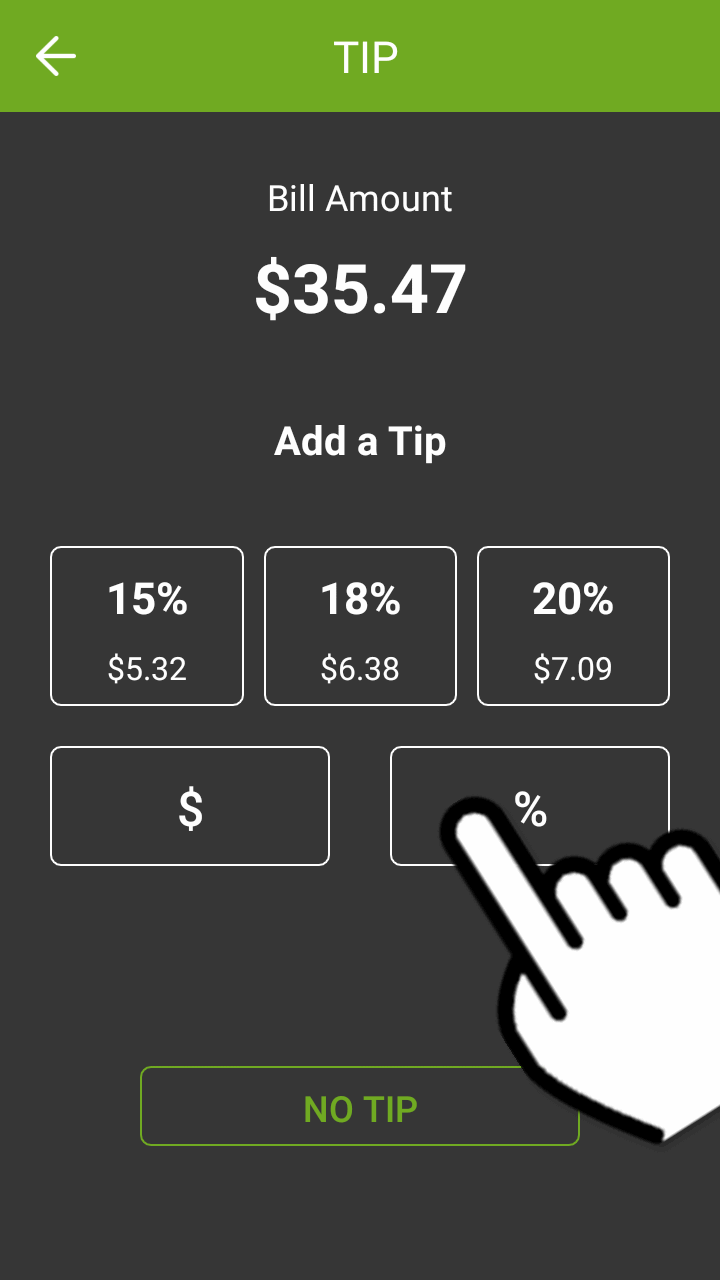Viewport: 720px width, 1280px height.
Task: Hit the dollar symbol below the tip presets
Action: (x=189, y=805)
